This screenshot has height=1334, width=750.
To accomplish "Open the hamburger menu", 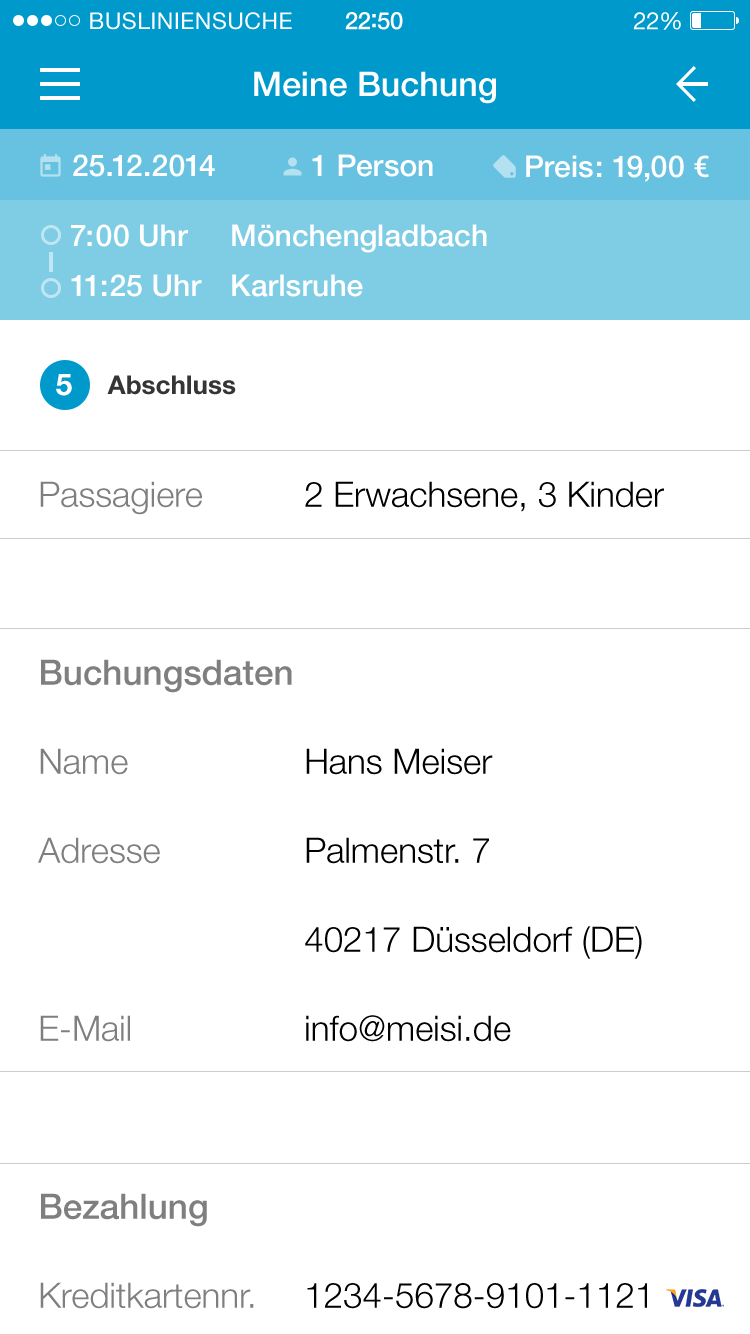I will tap(60, 85).
